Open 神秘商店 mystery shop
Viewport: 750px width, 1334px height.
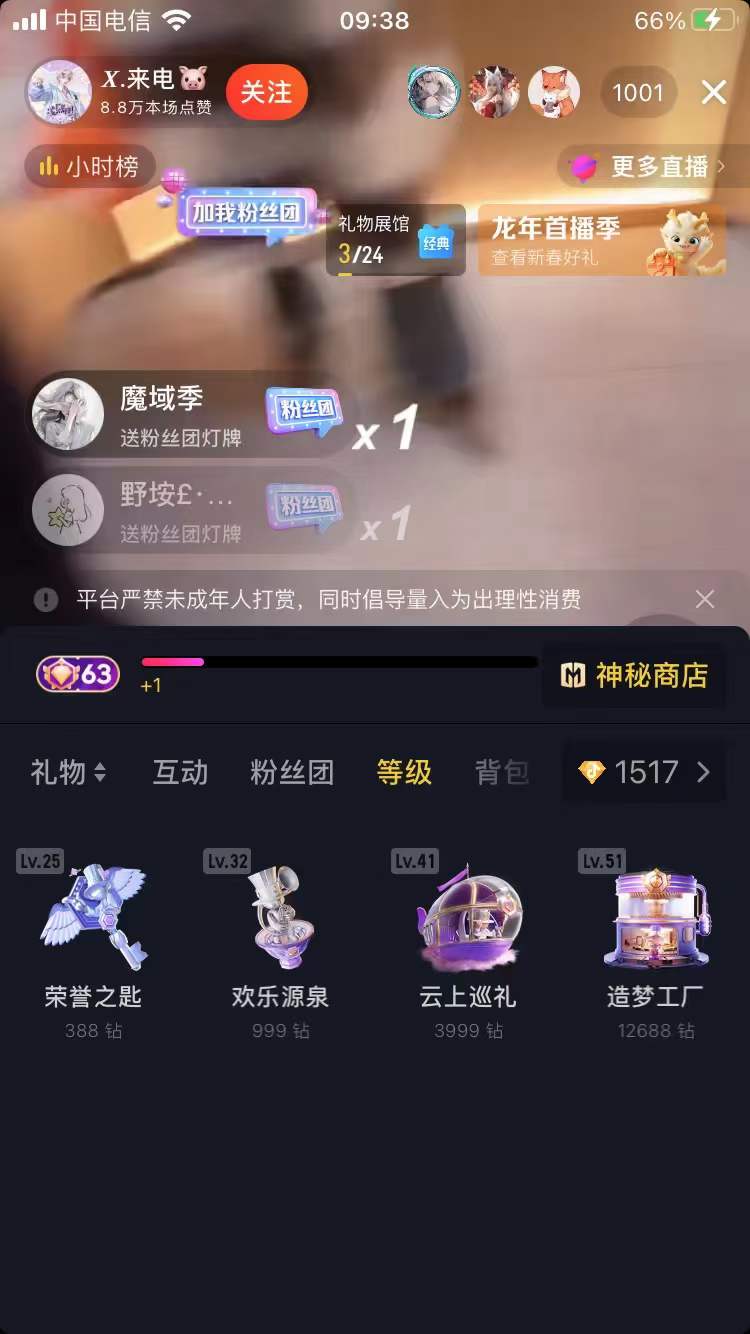(x=634, y=676)
